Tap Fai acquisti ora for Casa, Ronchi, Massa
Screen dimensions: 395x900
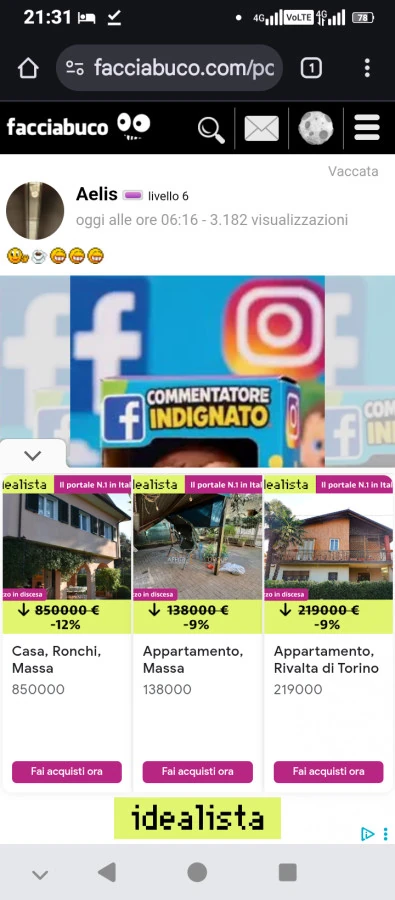(67, 771)
